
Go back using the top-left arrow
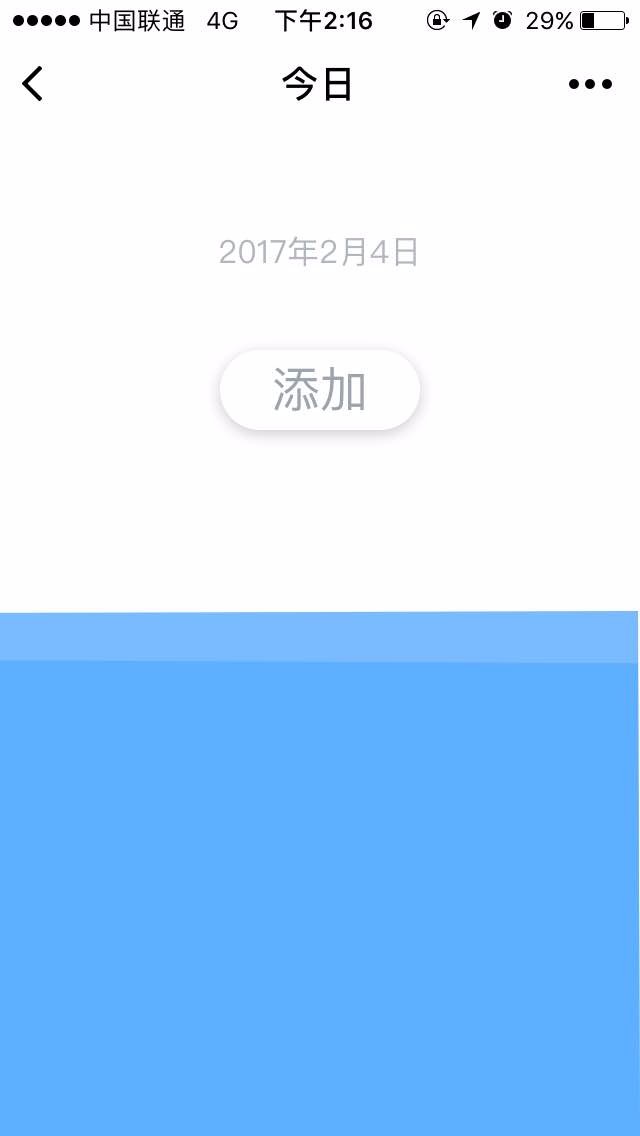click(33, 84)
